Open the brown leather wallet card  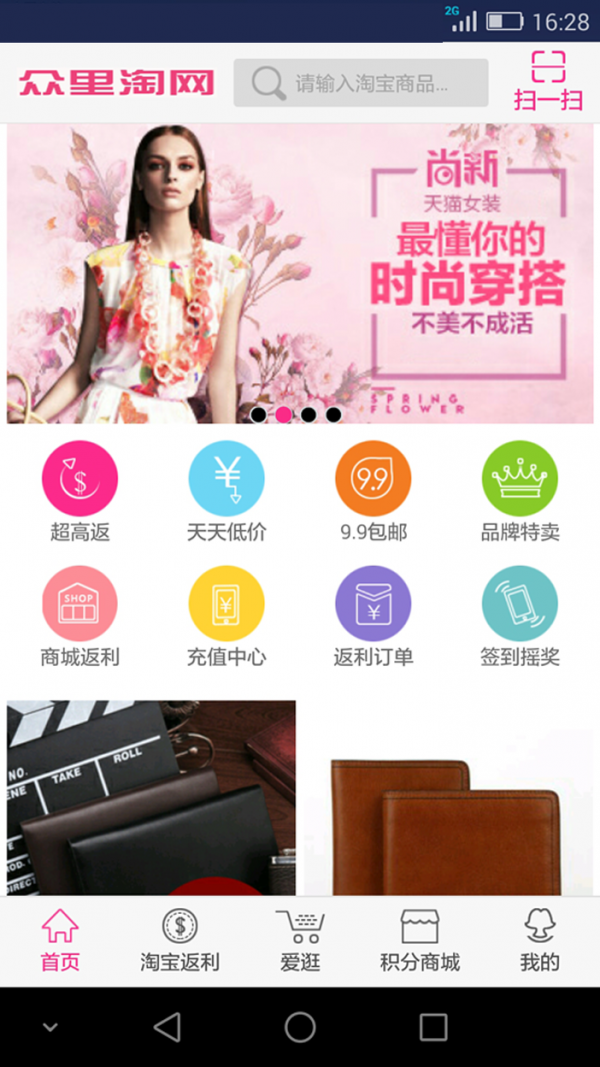tap(448, 800)
